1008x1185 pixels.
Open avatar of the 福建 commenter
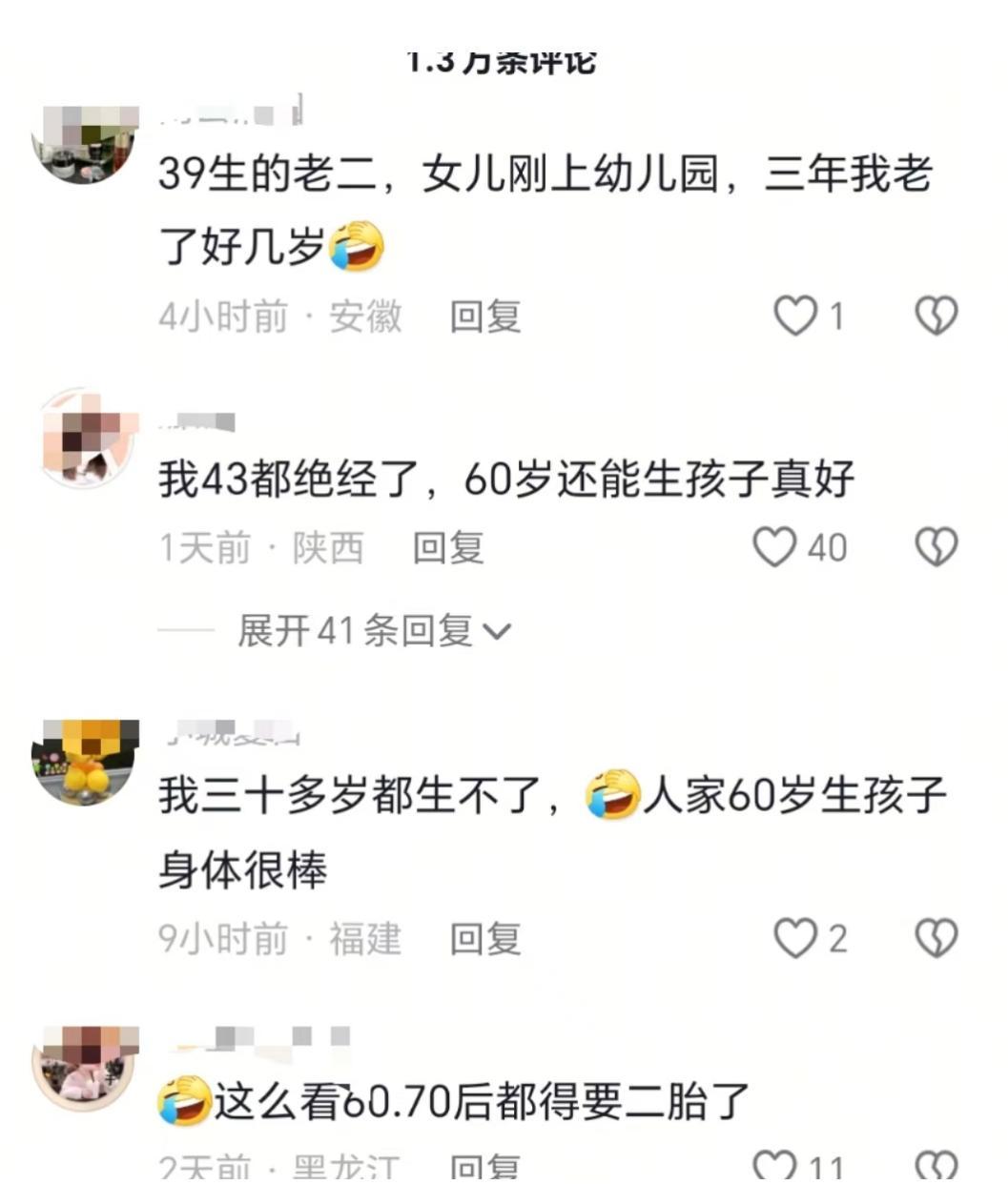pyautogui.click(x=85, y=762)
